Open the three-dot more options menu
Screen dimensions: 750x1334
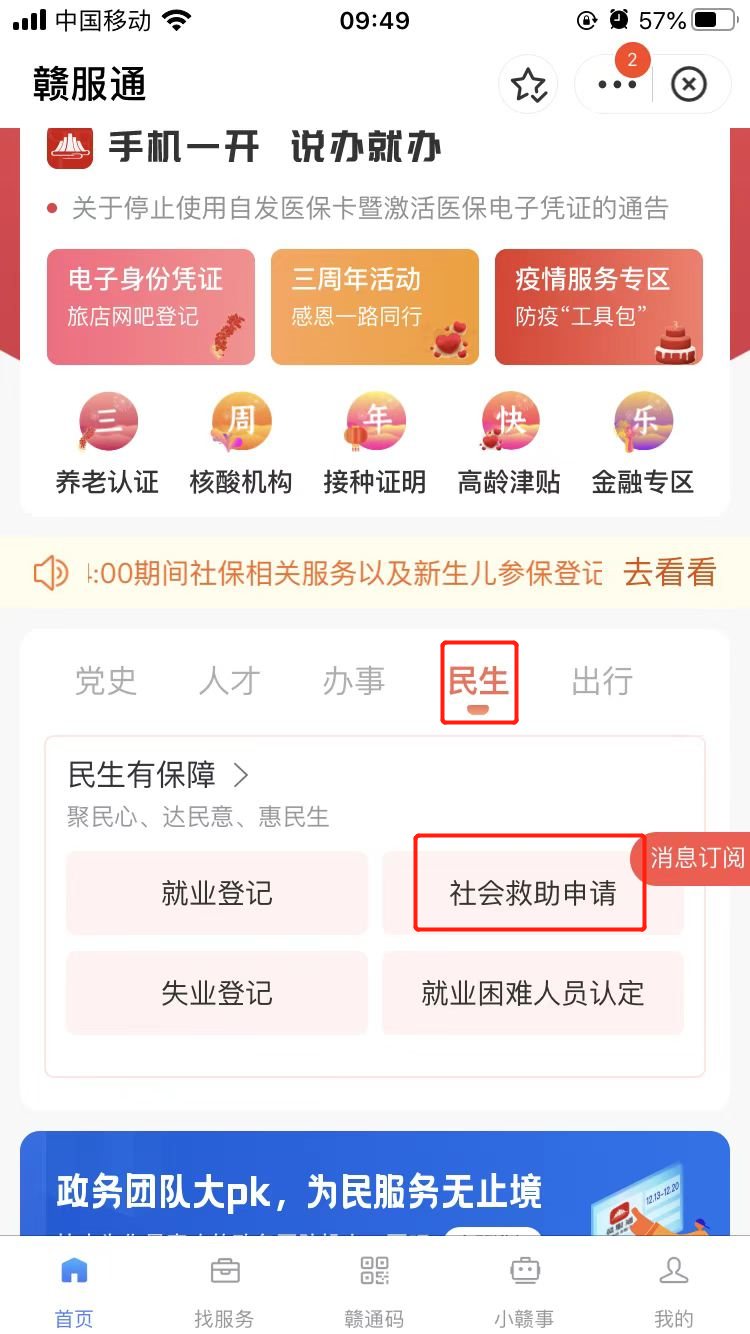click(616, 85)
